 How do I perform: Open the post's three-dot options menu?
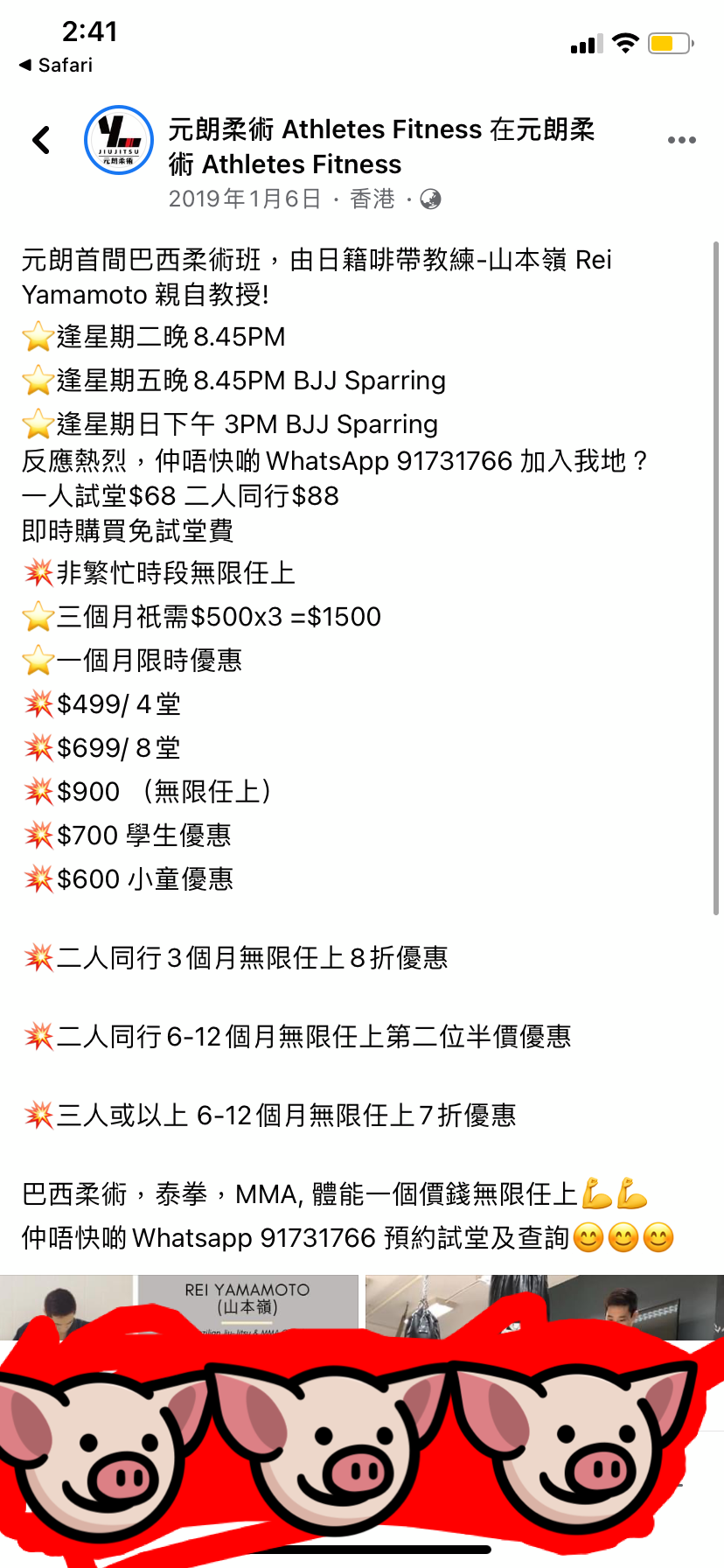point(681,140)
